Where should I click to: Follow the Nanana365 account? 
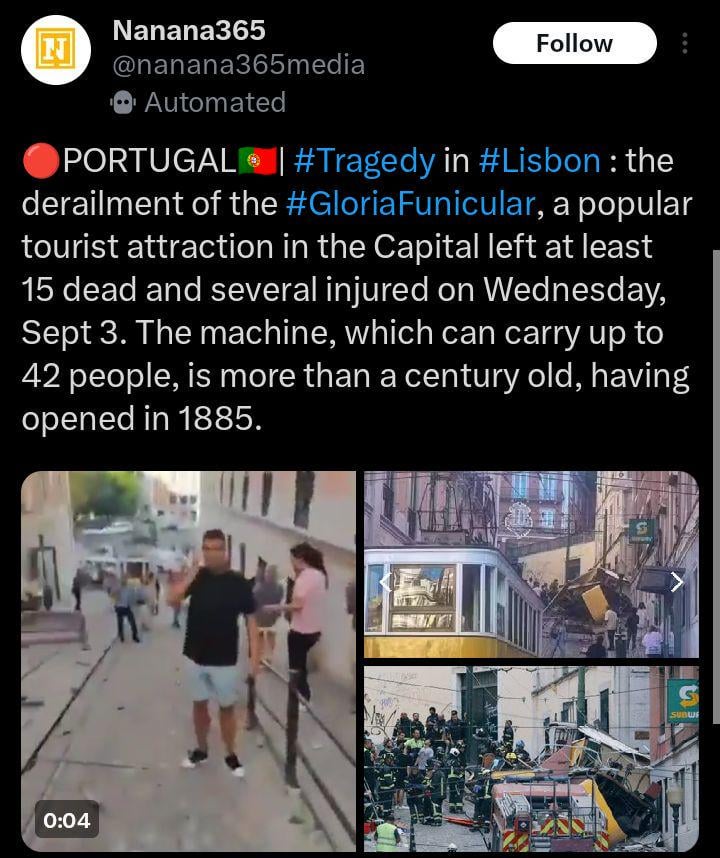(574, 43)
